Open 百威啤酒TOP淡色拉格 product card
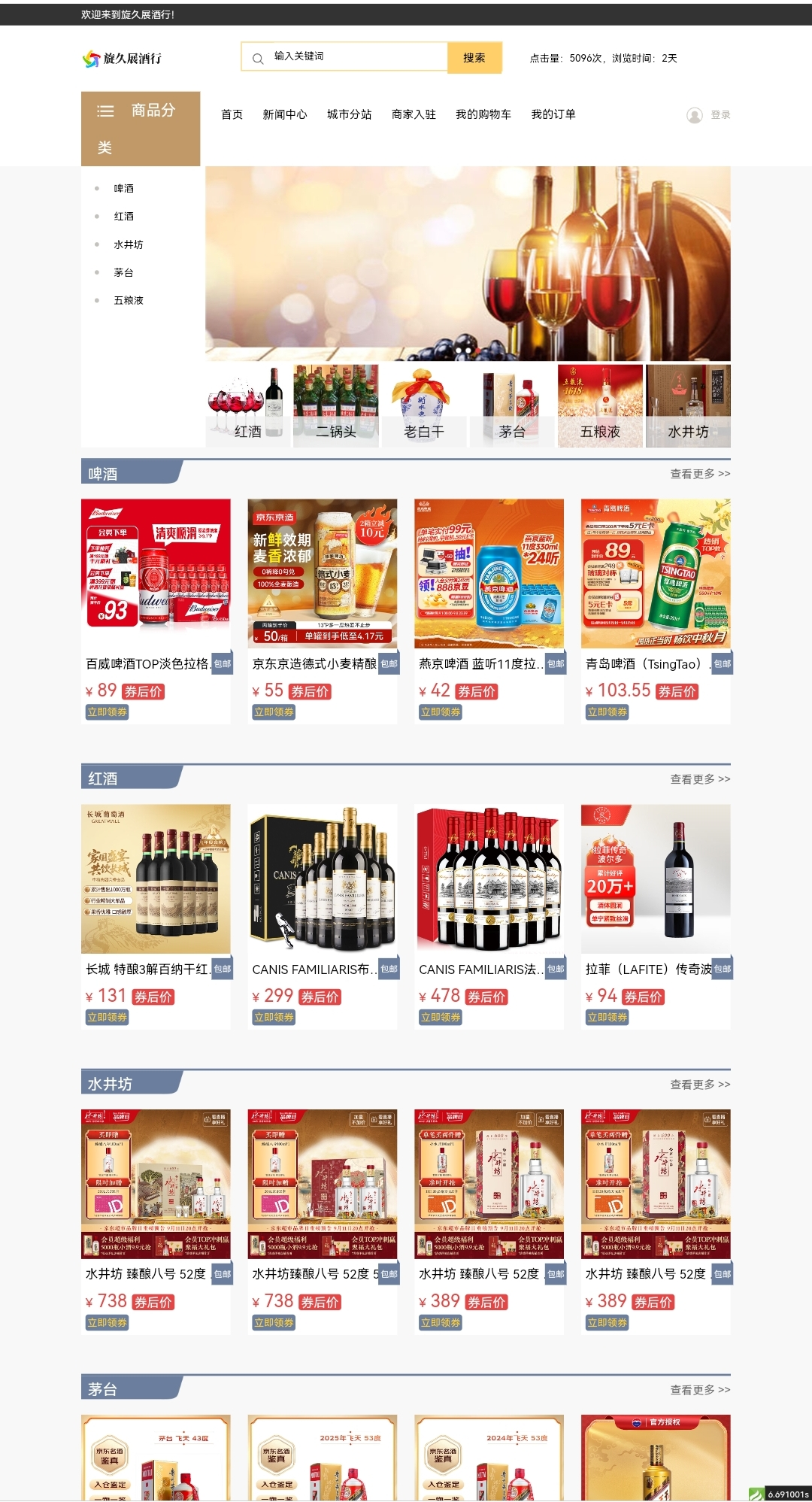This screenshot has height=1502, width=812. click(156, 573)
